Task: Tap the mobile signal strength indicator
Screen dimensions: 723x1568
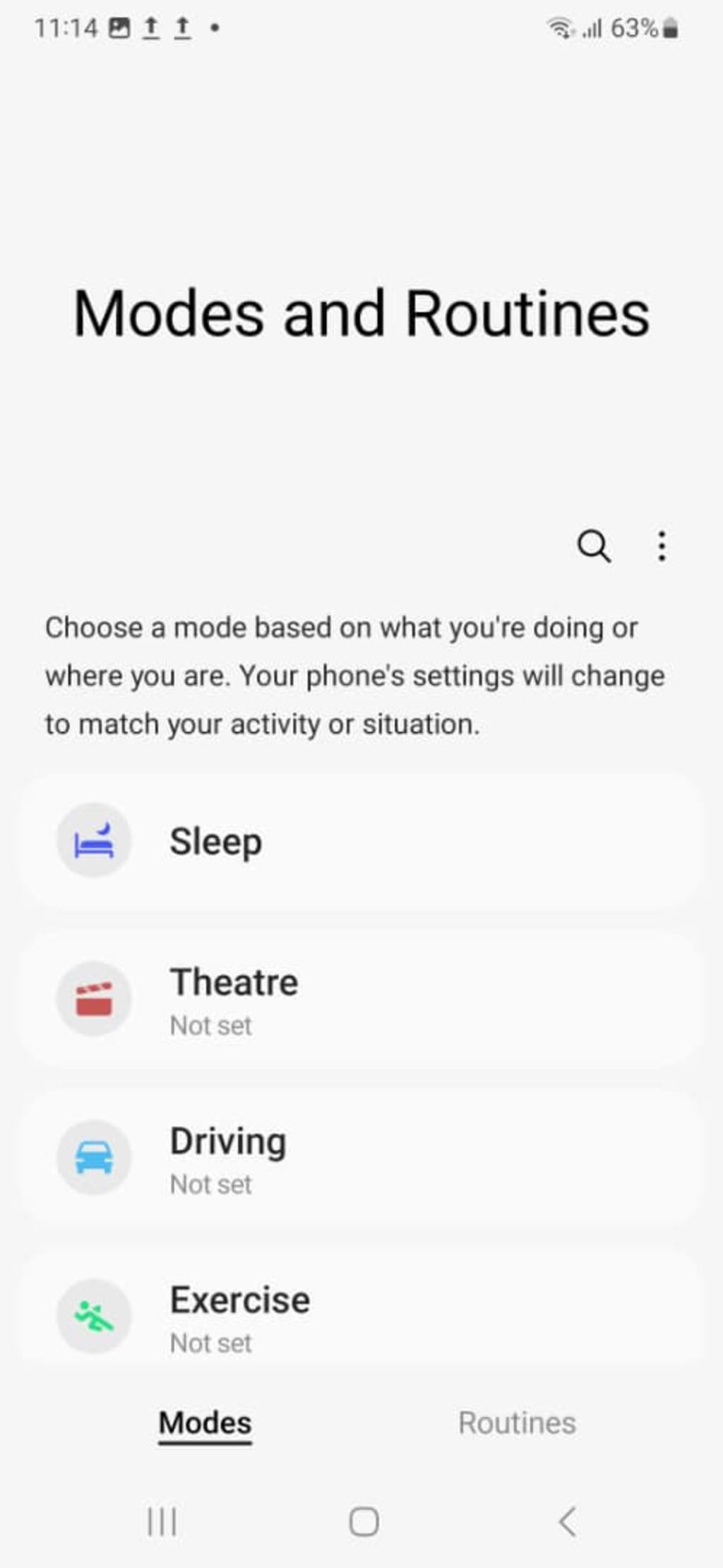Action: (593, 27)
